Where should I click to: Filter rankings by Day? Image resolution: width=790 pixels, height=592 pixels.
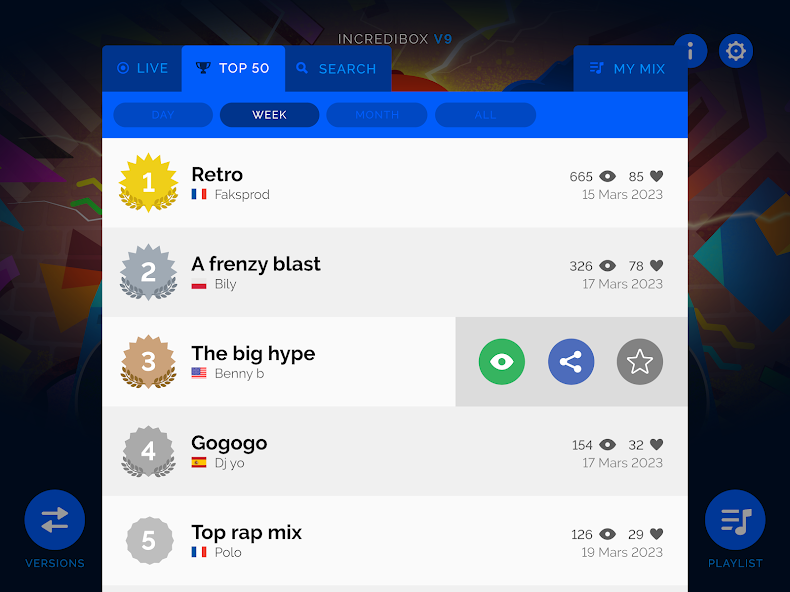click(163, 115)
